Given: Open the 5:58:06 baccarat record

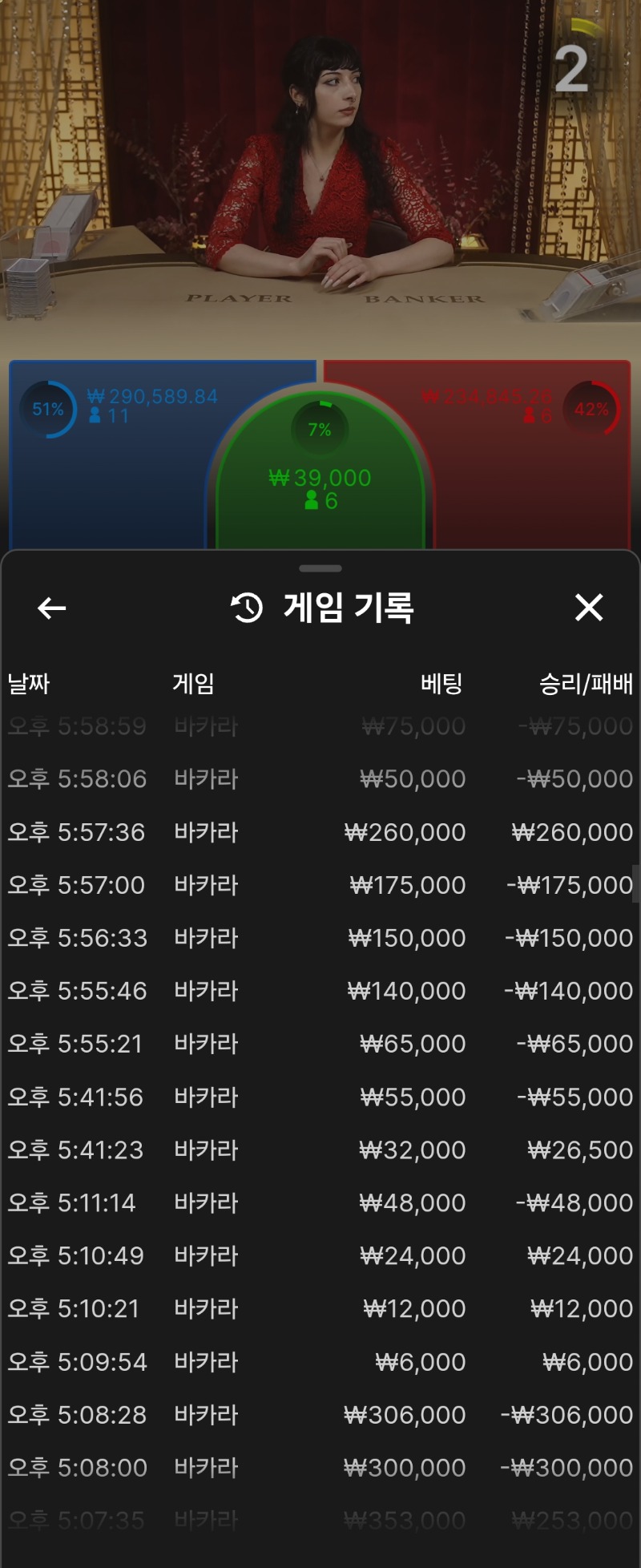Looking at the screenshot, I should (x=320, y=779).
